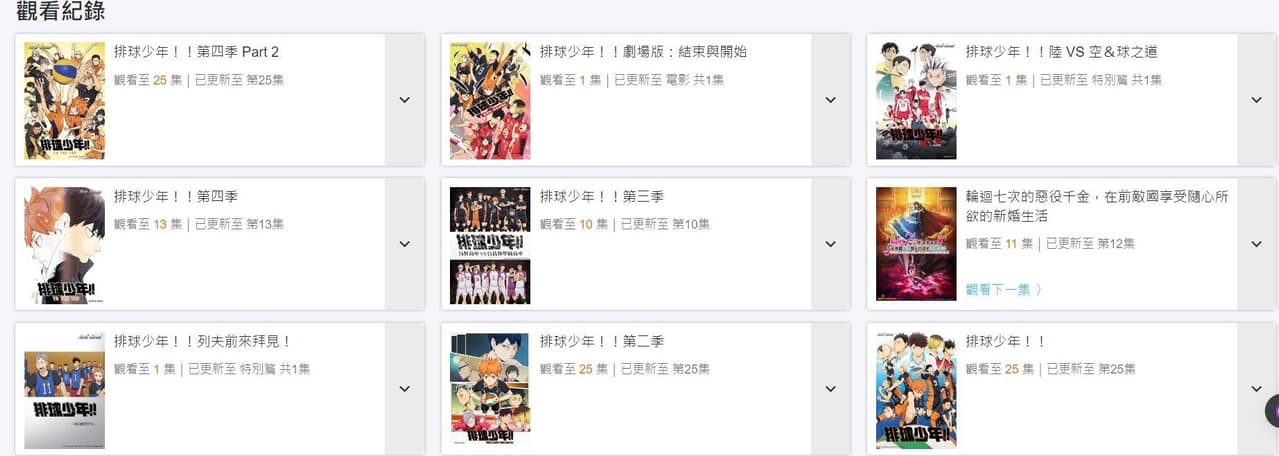Expand the 輪迴七次的惡役千金 entry chevron
This screenshot has height=456, width=1279.
pos(1256,244)
